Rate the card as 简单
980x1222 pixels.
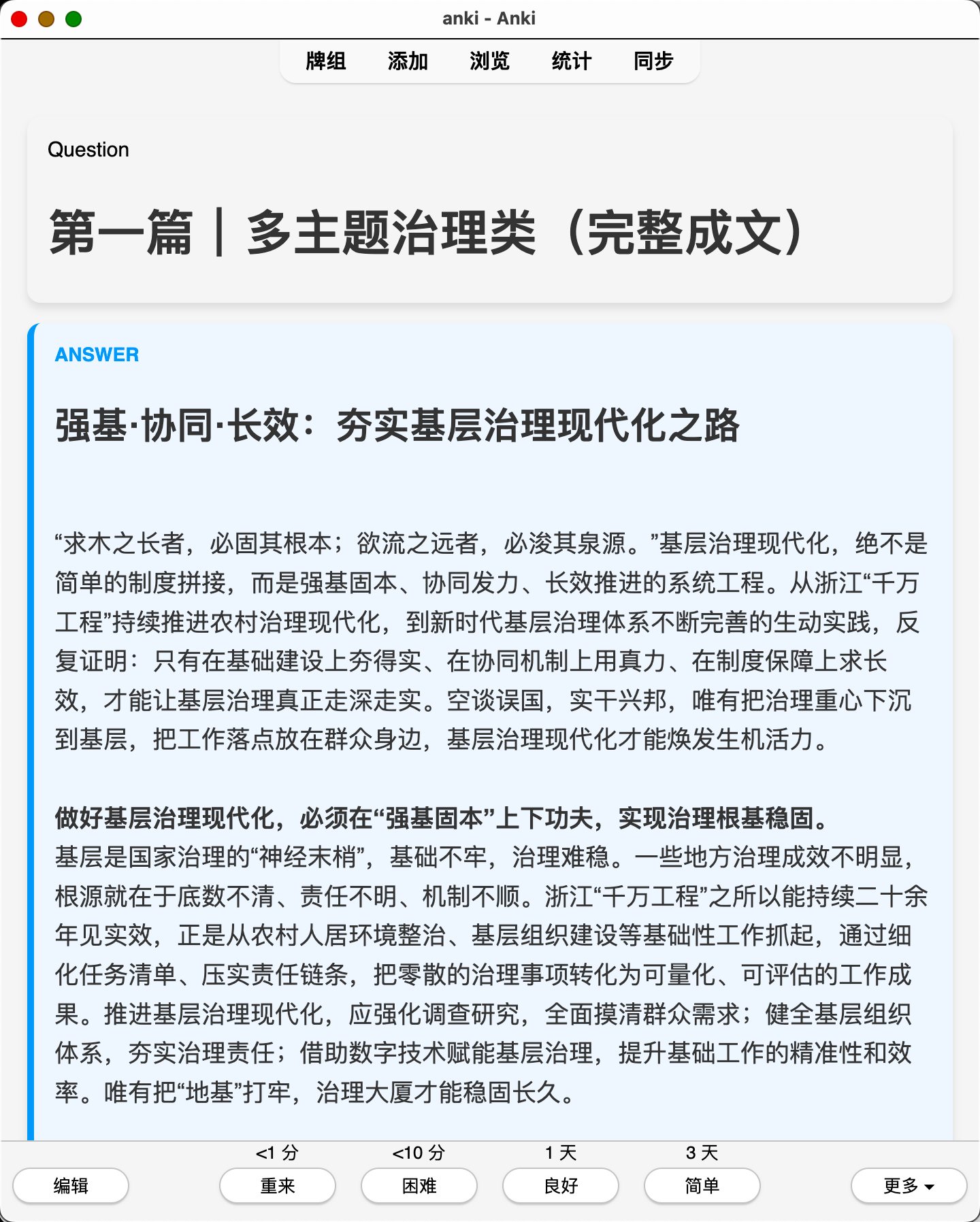[x=702, y=1186]
